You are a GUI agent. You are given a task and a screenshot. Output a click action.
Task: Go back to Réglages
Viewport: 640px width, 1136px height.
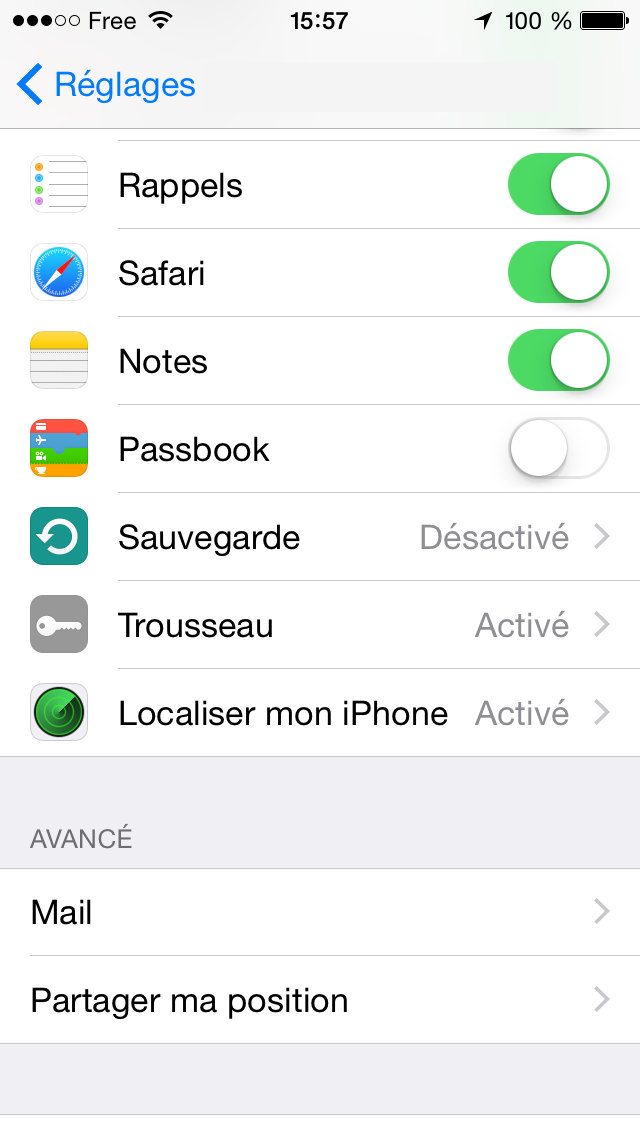[106, 85]
